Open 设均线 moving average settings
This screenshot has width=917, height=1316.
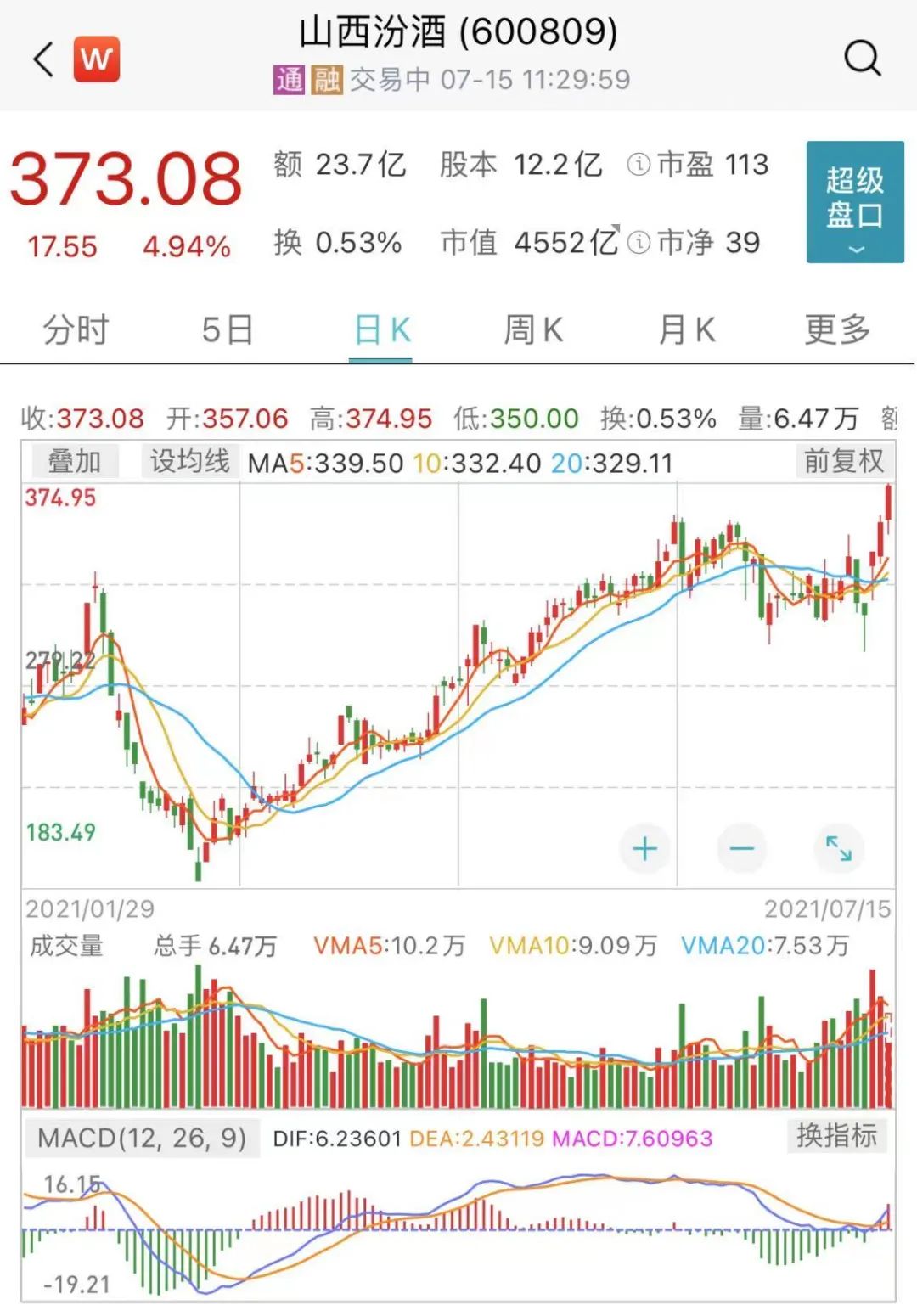pyautogui.click(x=189, y=462)
